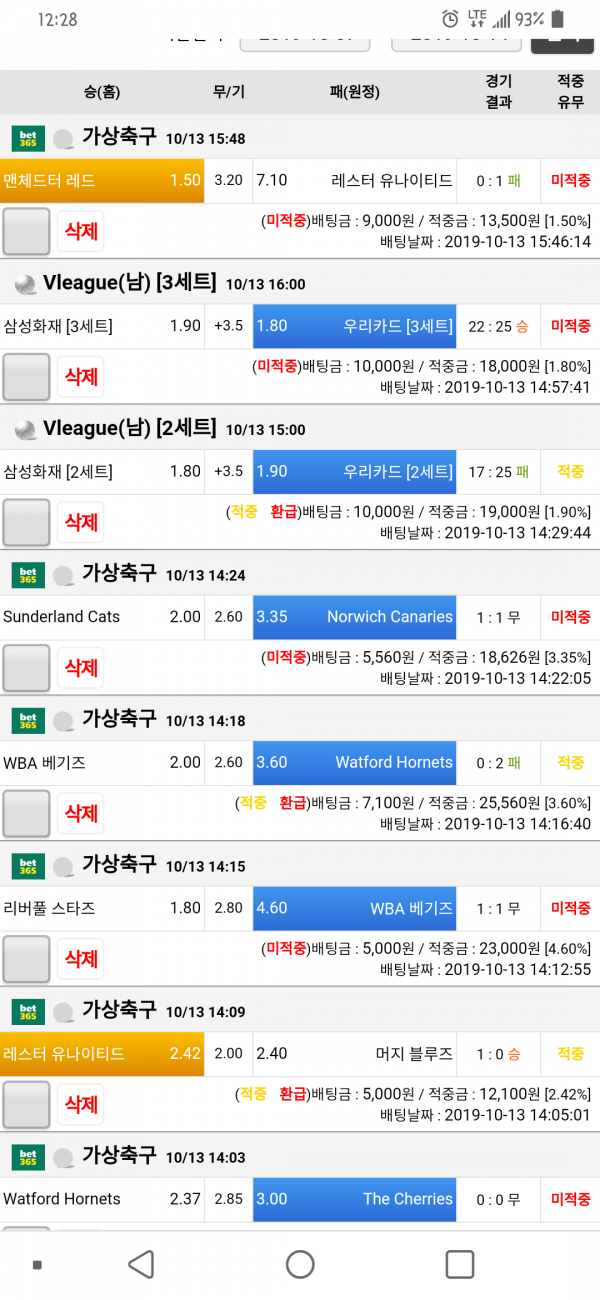Image resolution: width=600 pixels, height=1300 pixels.
Task: Delete the Norwich Canaries bet dated 14:22:05
Action: pos(80,668)
